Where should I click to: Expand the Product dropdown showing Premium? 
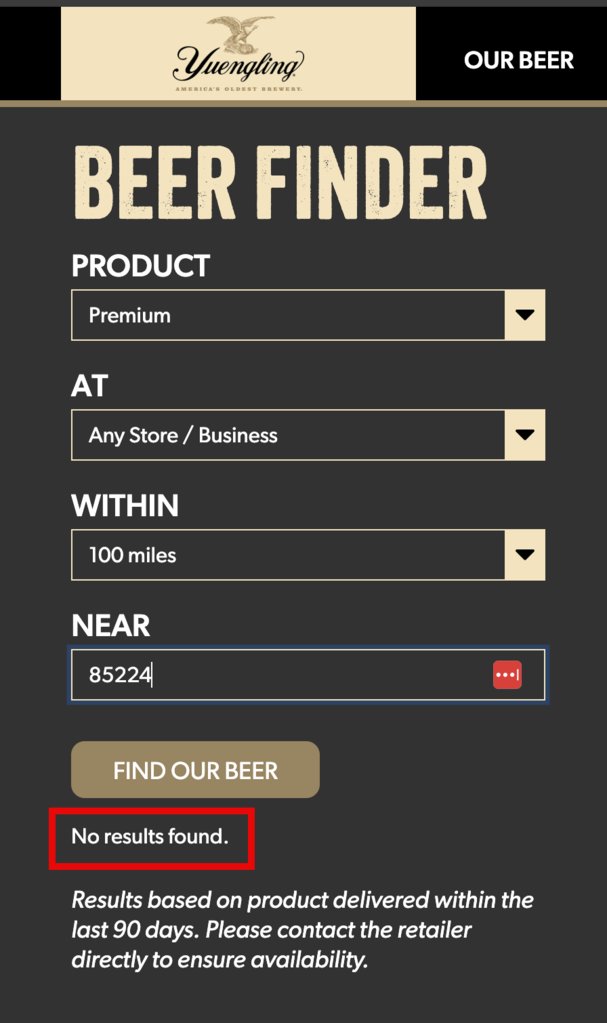(x=308, y=315)
